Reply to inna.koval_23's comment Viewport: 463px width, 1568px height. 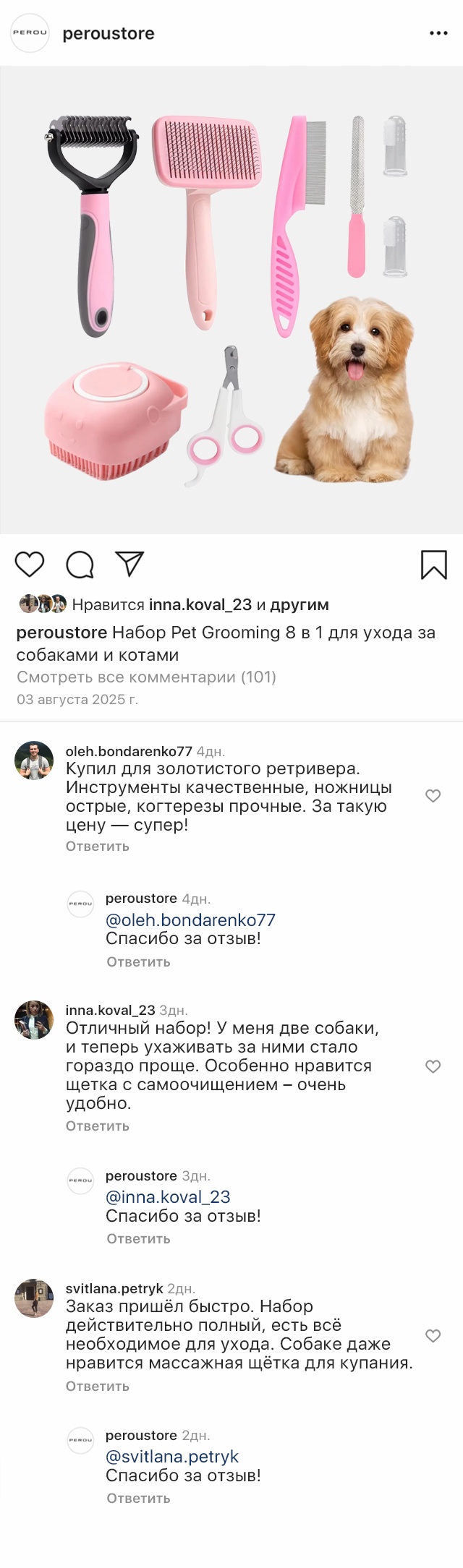pos(97,1126)
